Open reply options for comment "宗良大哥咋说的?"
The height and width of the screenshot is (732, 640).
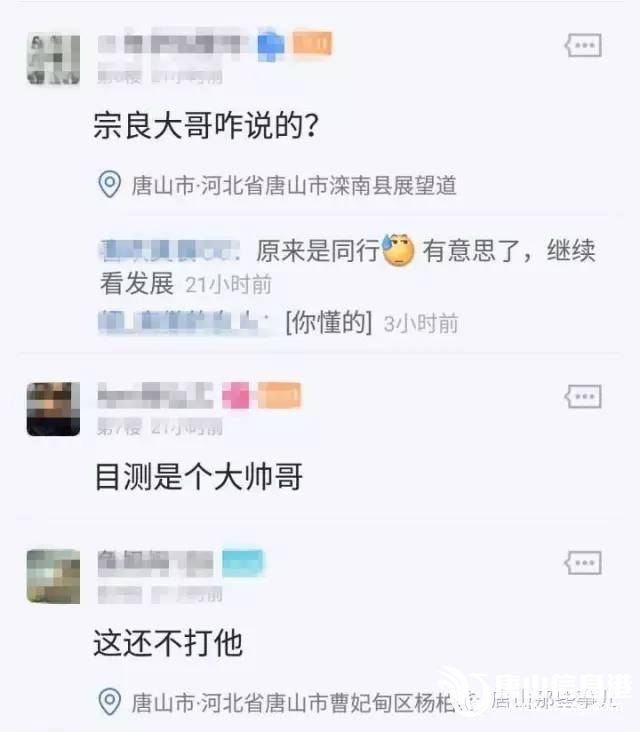pyautogui.click(x=583, y=46)
